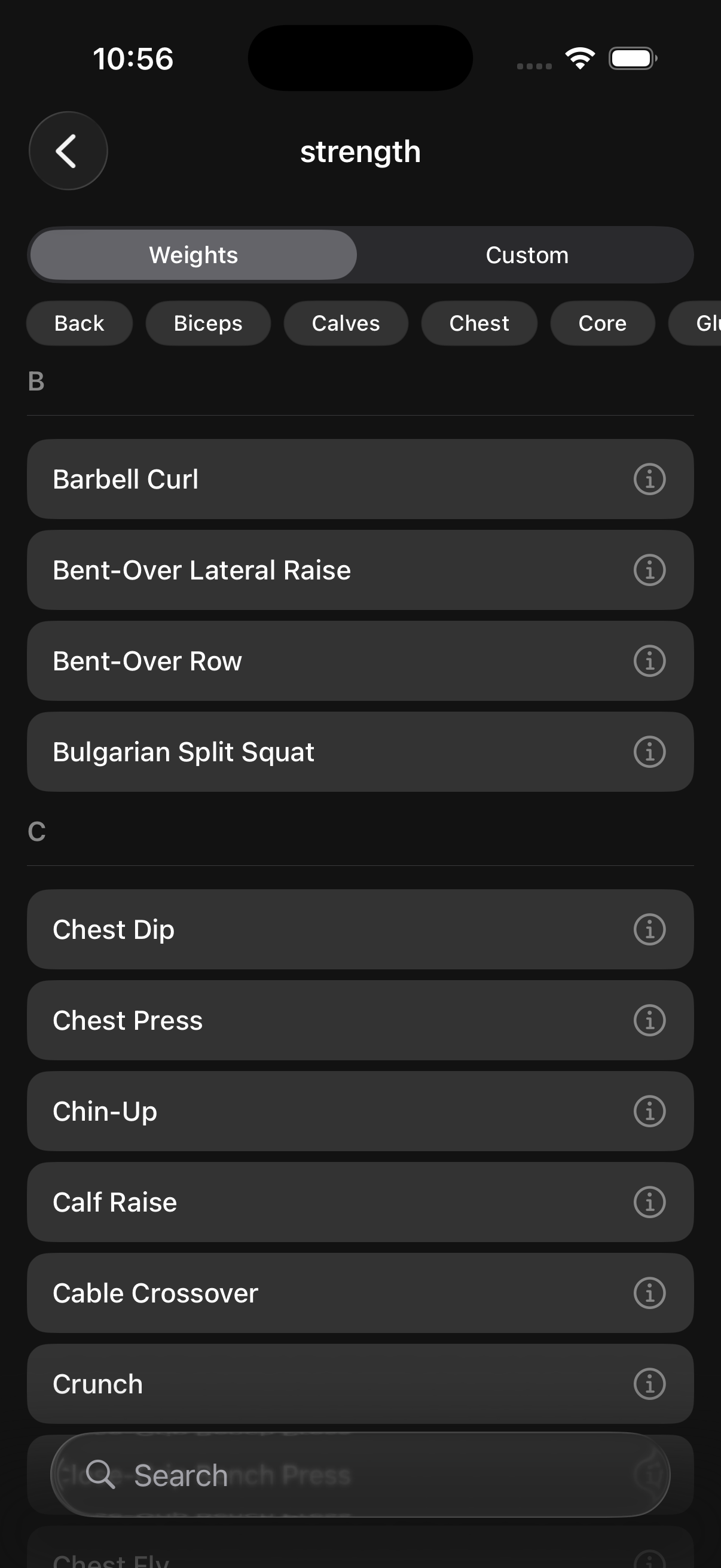This screenshot has width=721, height=1568.
Task: Show Cable Crossover information
Action: (x=649, y=1292)
